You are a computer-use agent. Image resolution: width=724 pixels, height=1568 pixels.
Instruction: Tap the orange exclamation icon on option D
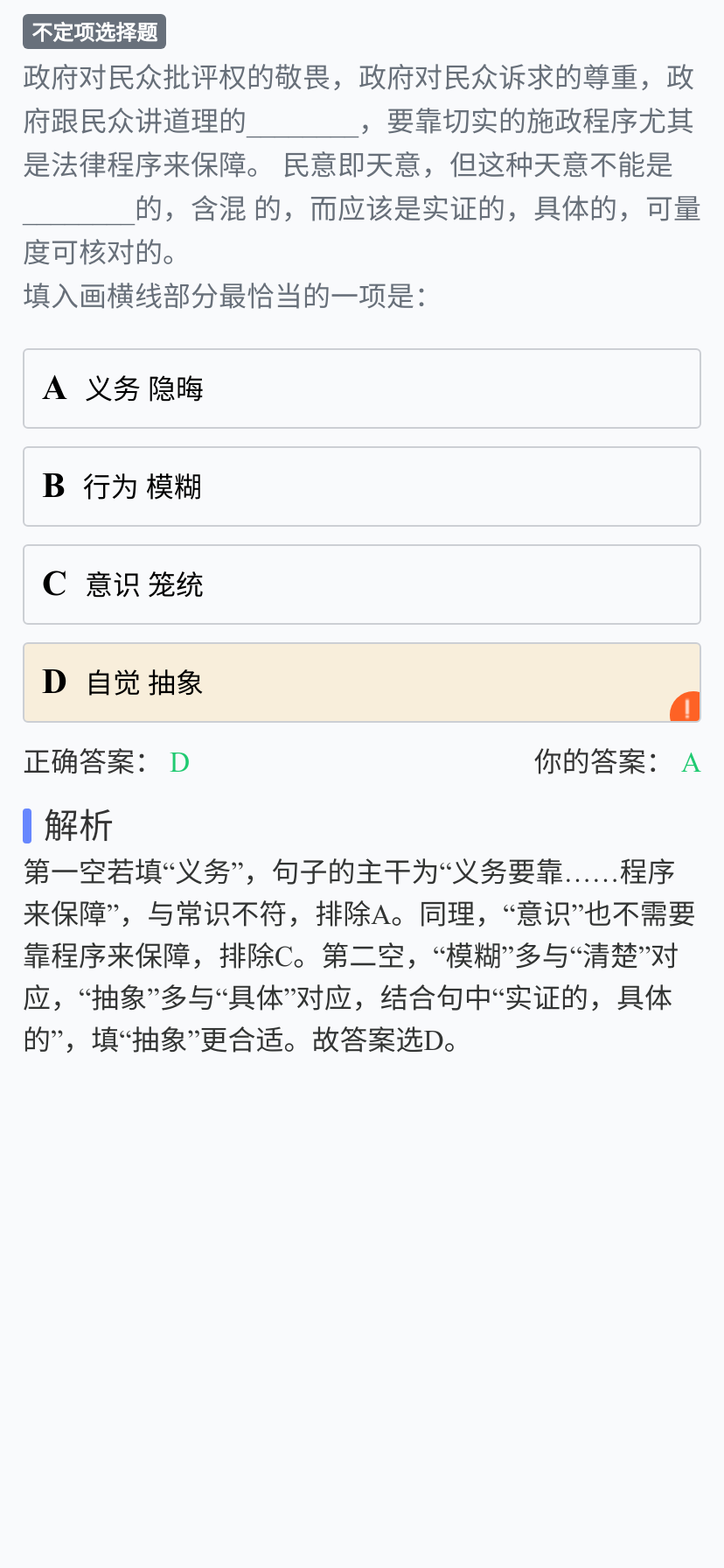click(x=686, y=708)
